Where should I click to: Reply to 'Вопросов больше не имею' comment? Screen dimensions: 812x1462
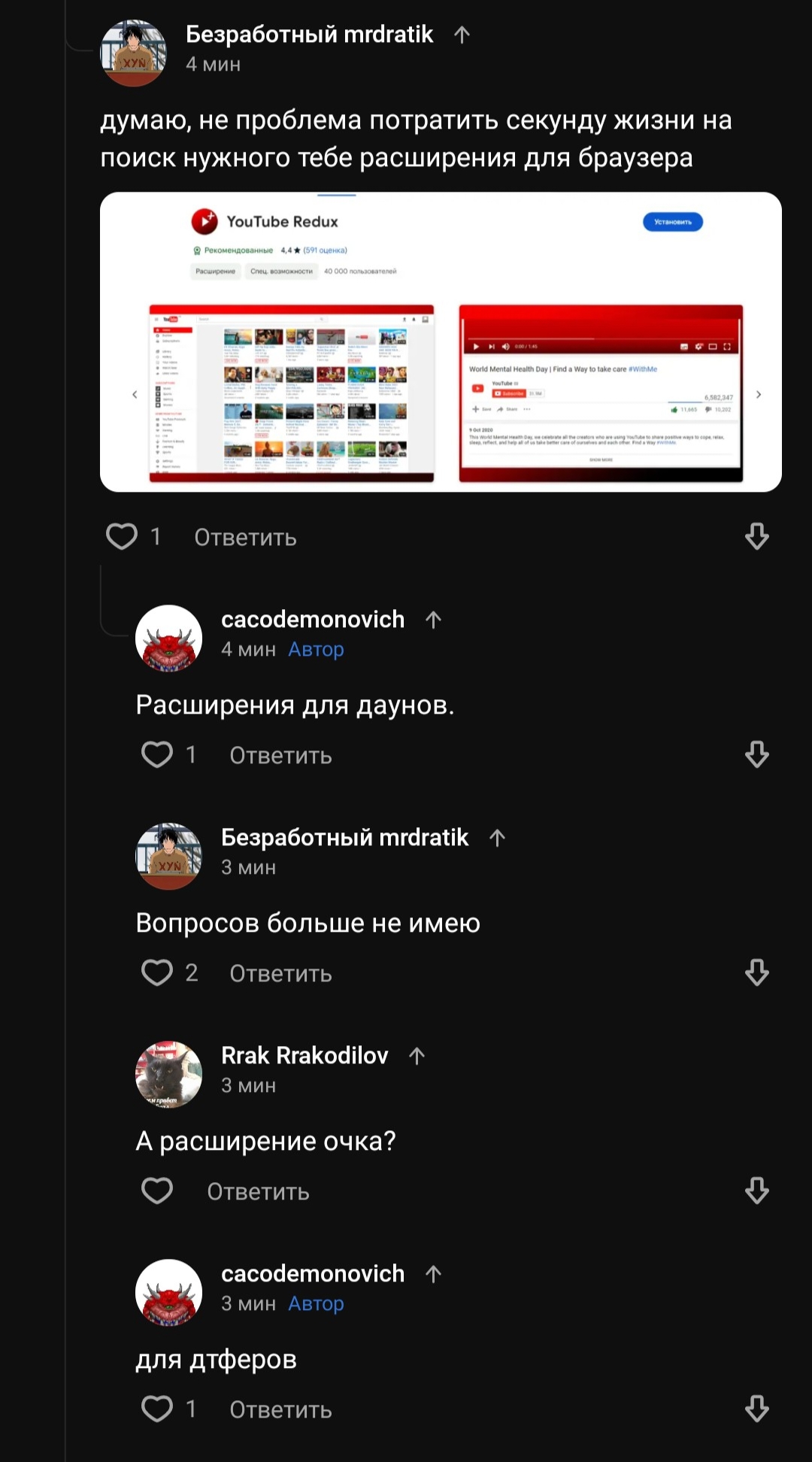tap(281, 974)
